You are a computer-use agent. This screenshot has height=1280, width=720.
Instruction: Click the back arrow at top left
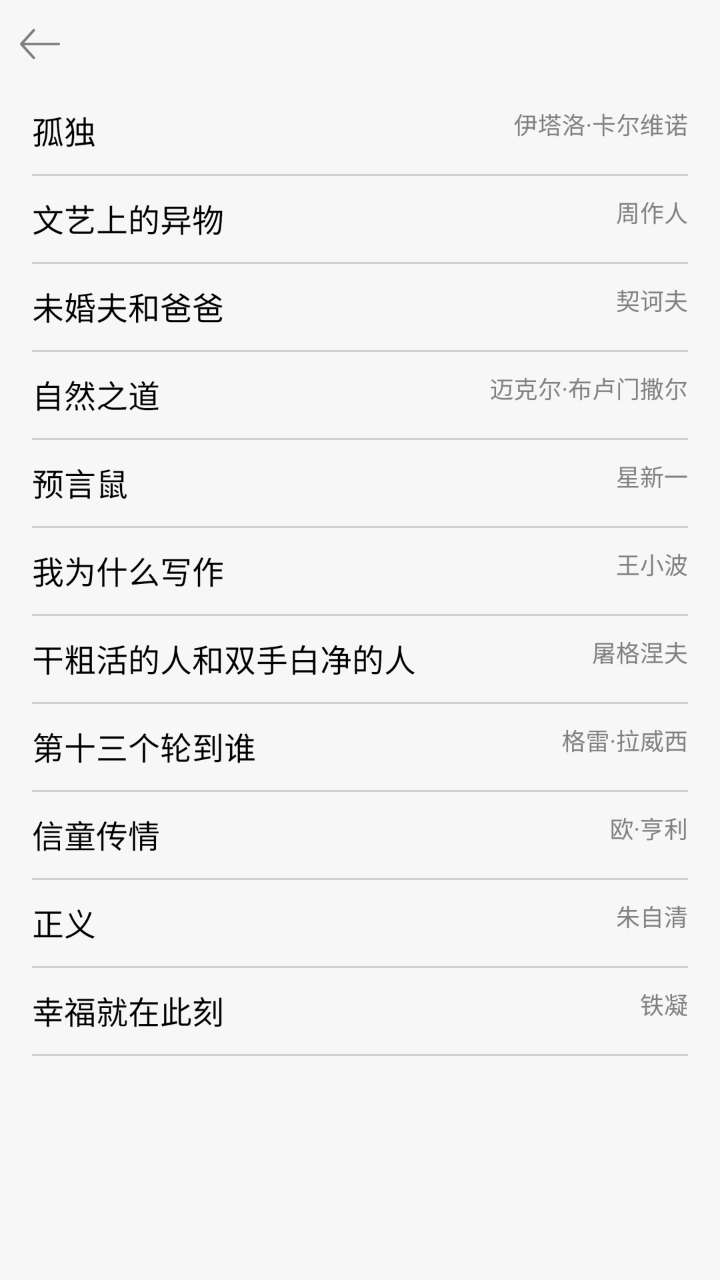40,45
